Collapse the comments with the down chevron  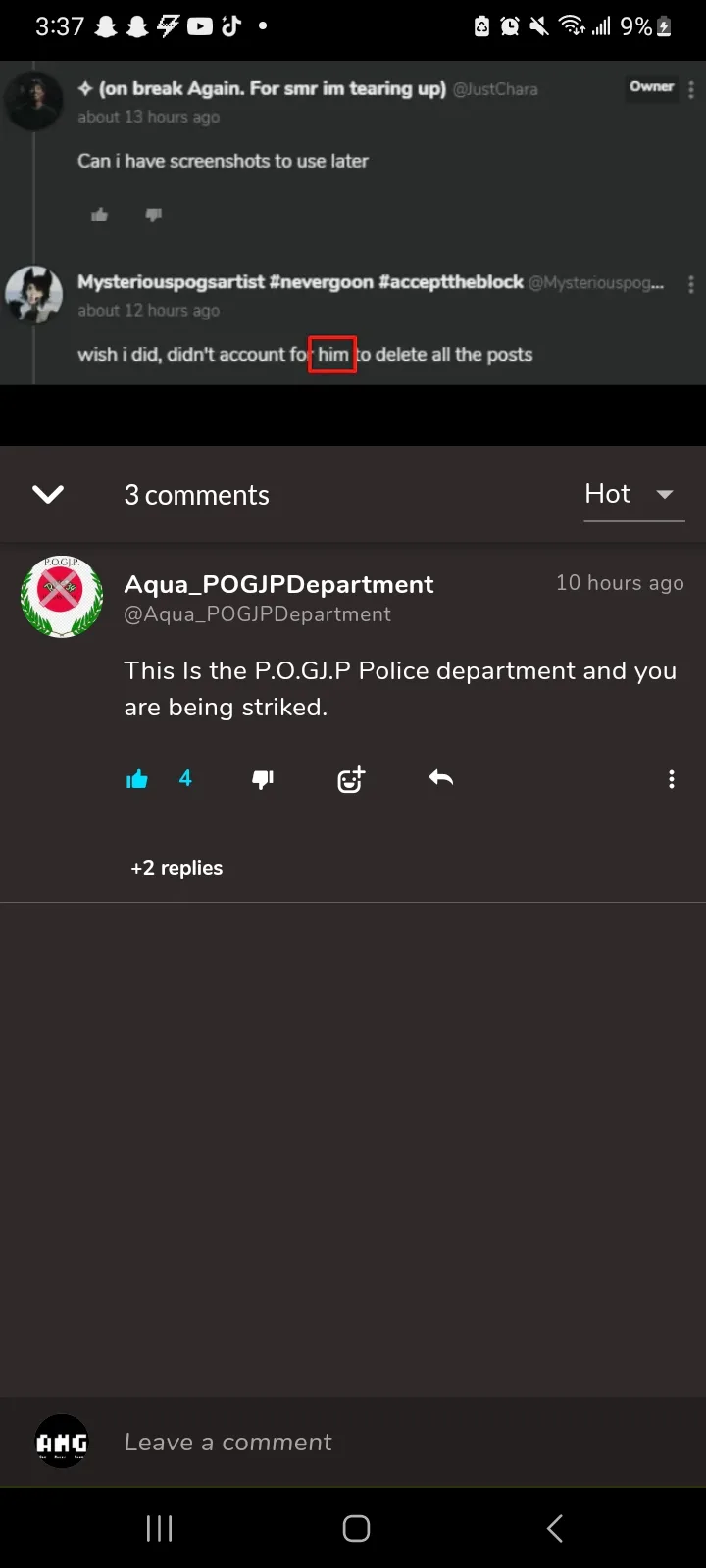tap(48, 494)
